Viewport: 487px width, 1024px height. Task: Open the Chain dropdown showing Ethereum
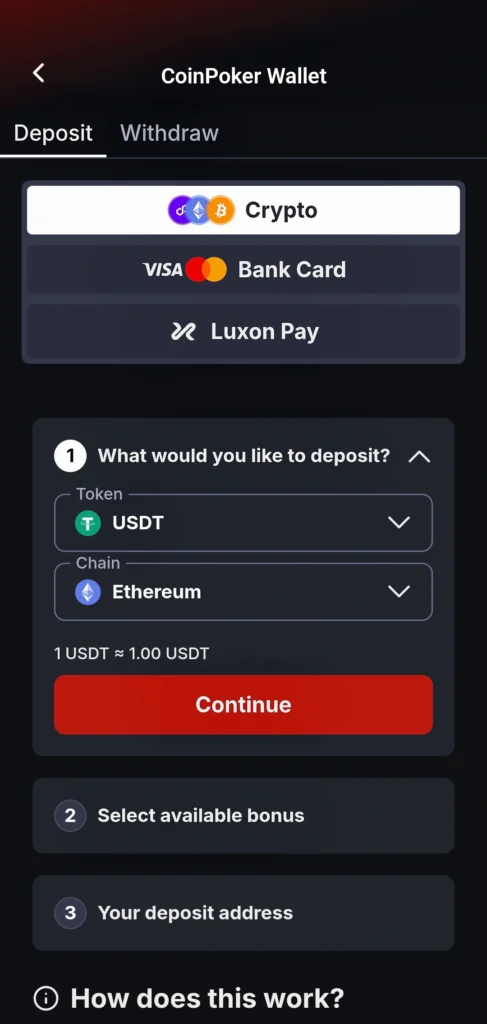point(243,592)
